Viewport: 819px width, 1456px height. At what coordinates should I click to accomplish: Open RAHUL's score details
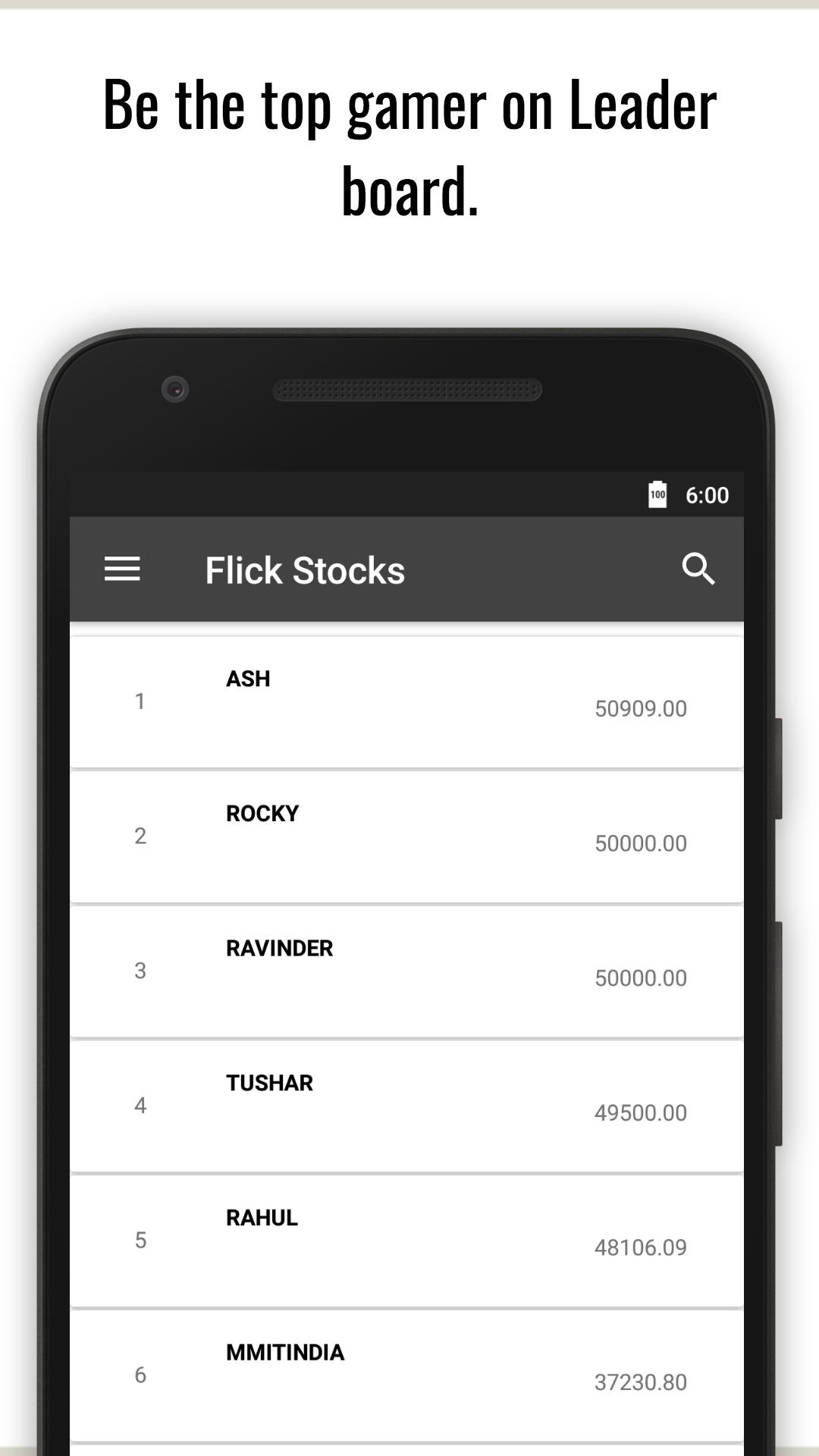262,1217
